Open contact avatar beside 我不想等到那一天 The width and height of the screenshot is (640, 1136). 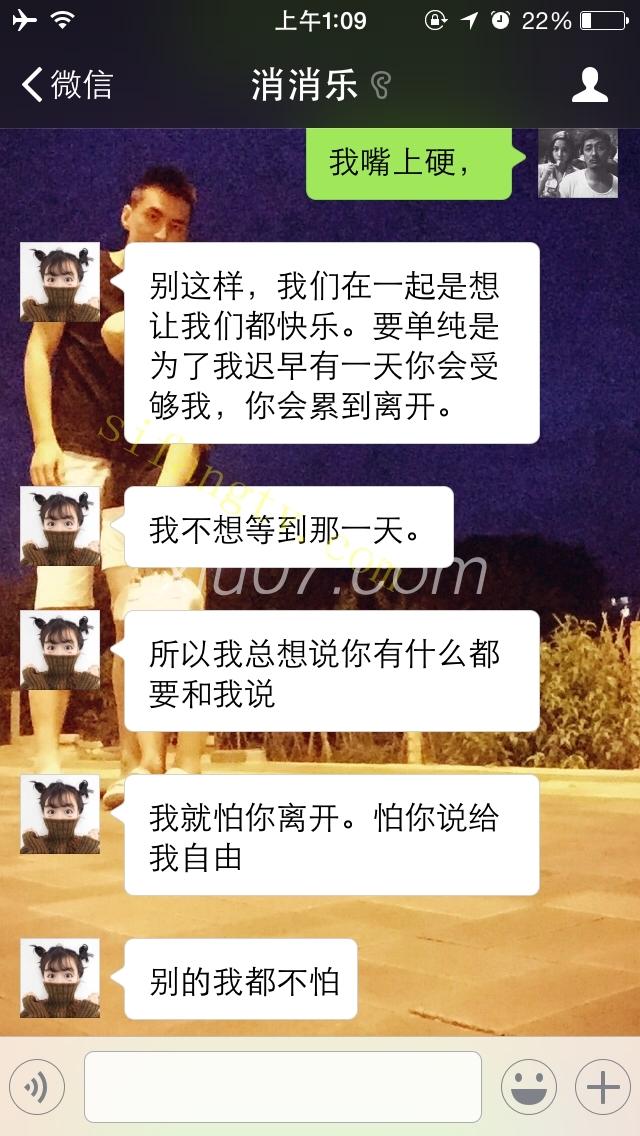tap(60, 526)
